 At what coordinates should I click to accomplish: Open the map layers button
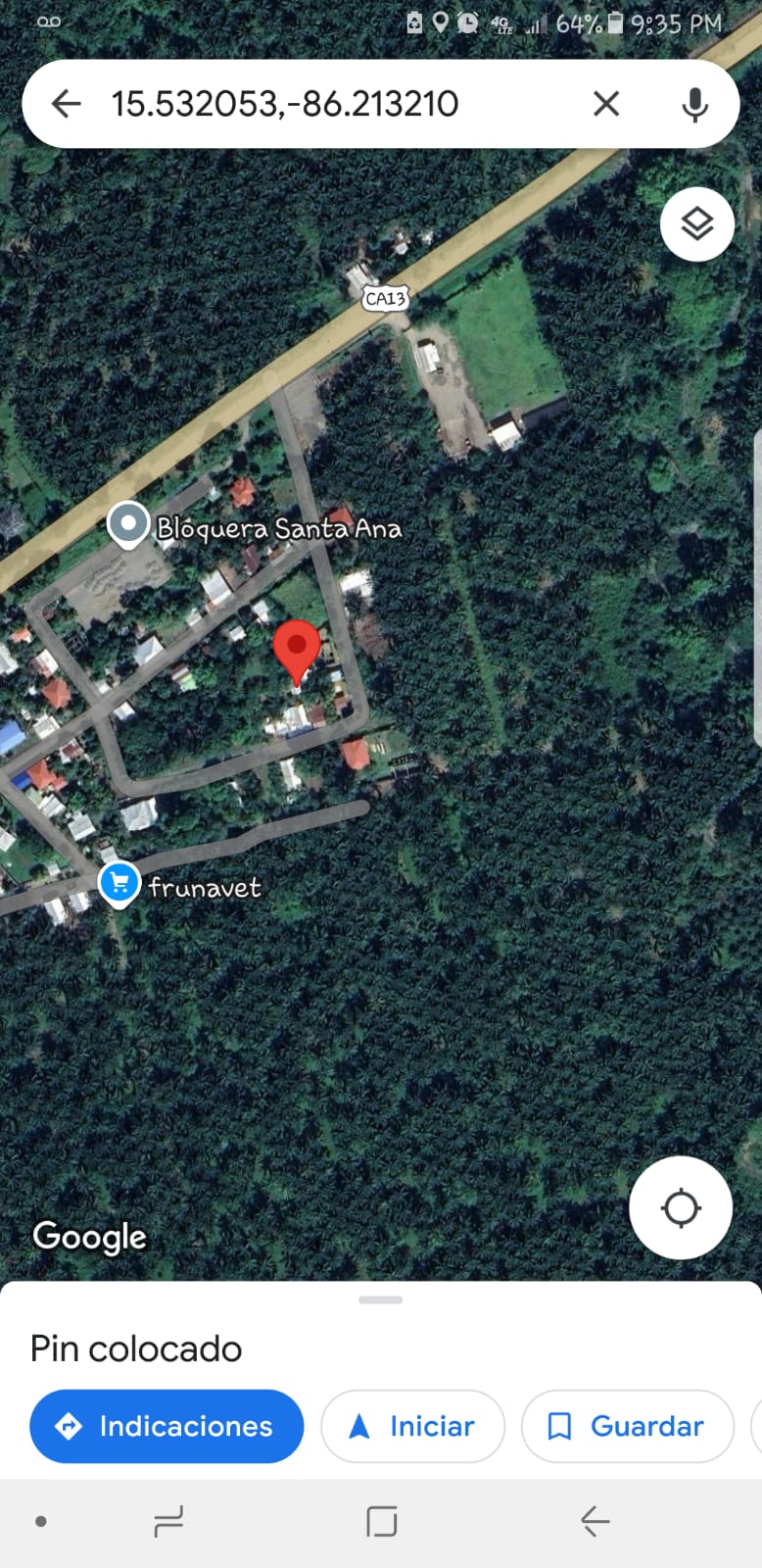pos(696,224)
